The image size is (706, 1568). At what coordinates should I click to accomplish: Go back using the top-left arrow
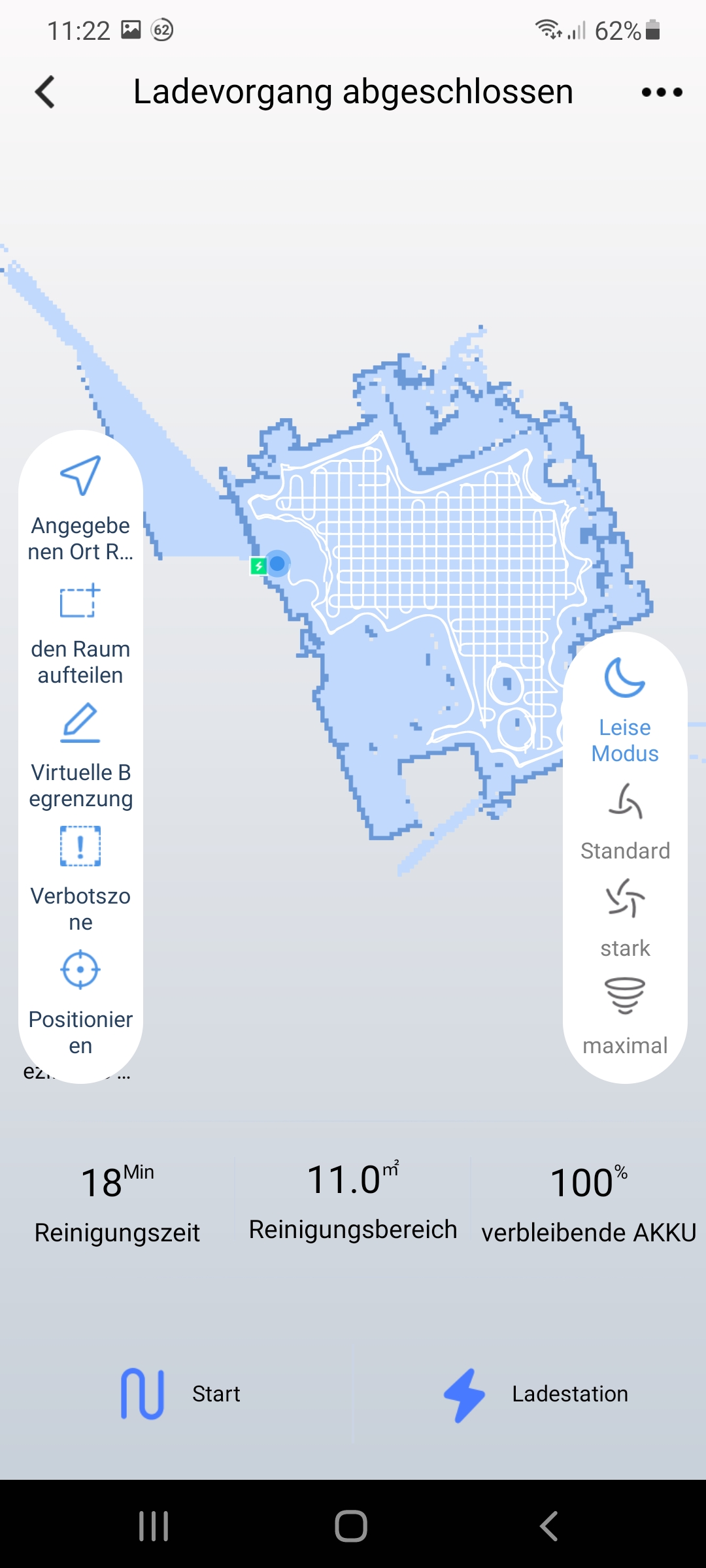point(45,92)
